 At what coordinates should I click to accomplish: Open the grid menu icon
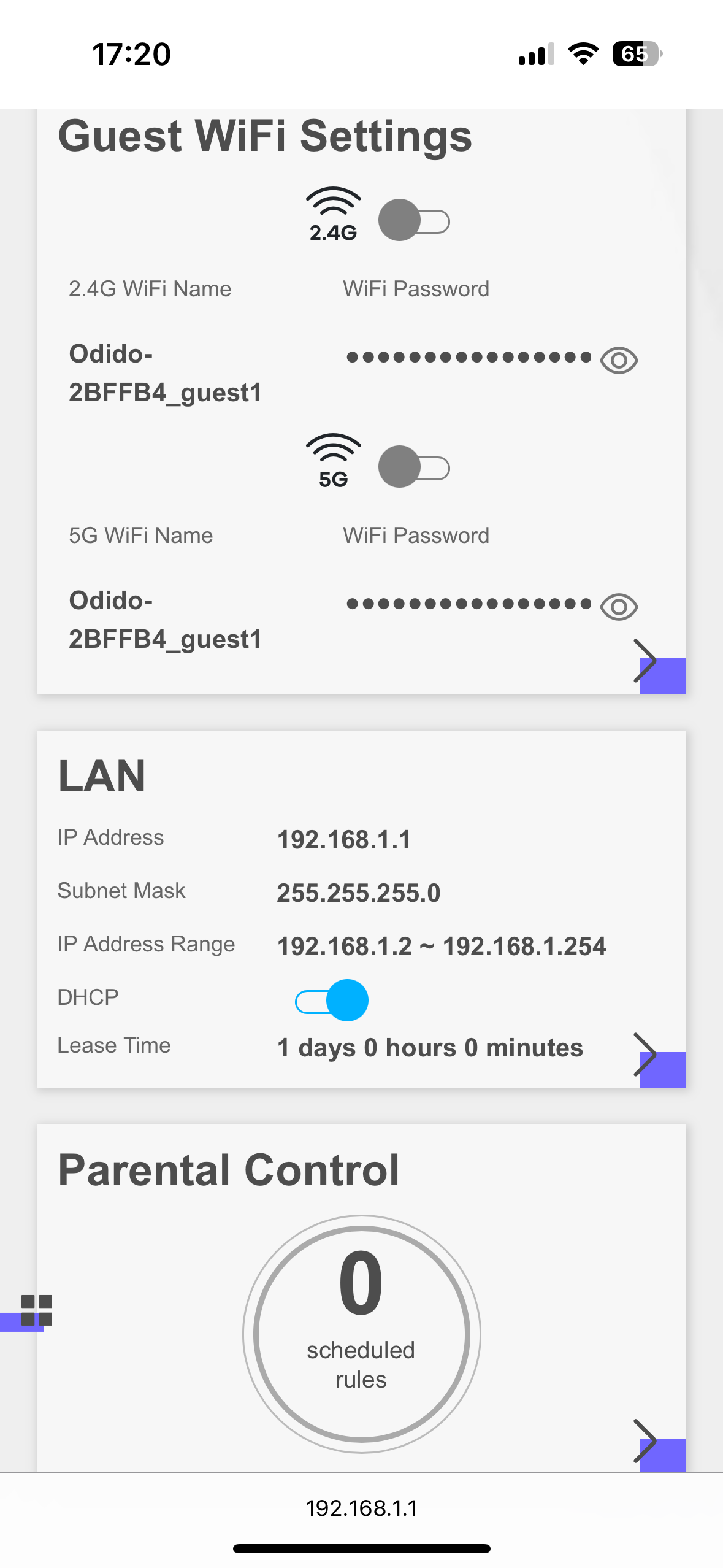(37, 1310)
